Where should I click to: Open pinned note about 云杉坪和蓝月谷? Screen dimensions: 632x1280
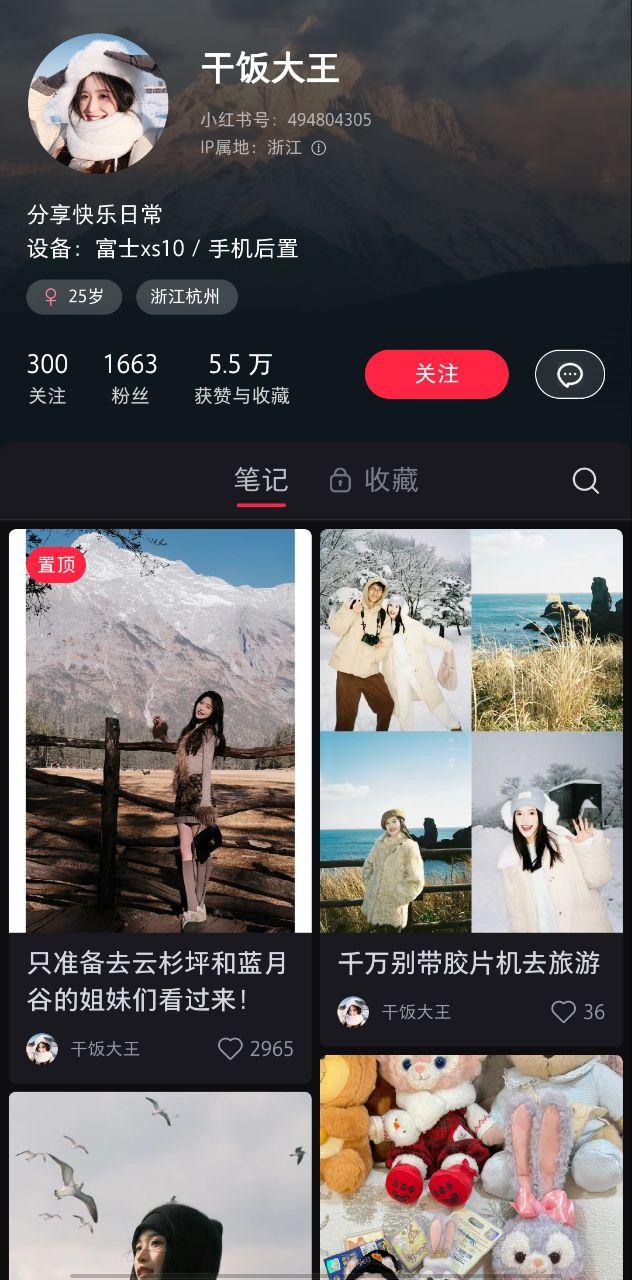click(160, 730)
